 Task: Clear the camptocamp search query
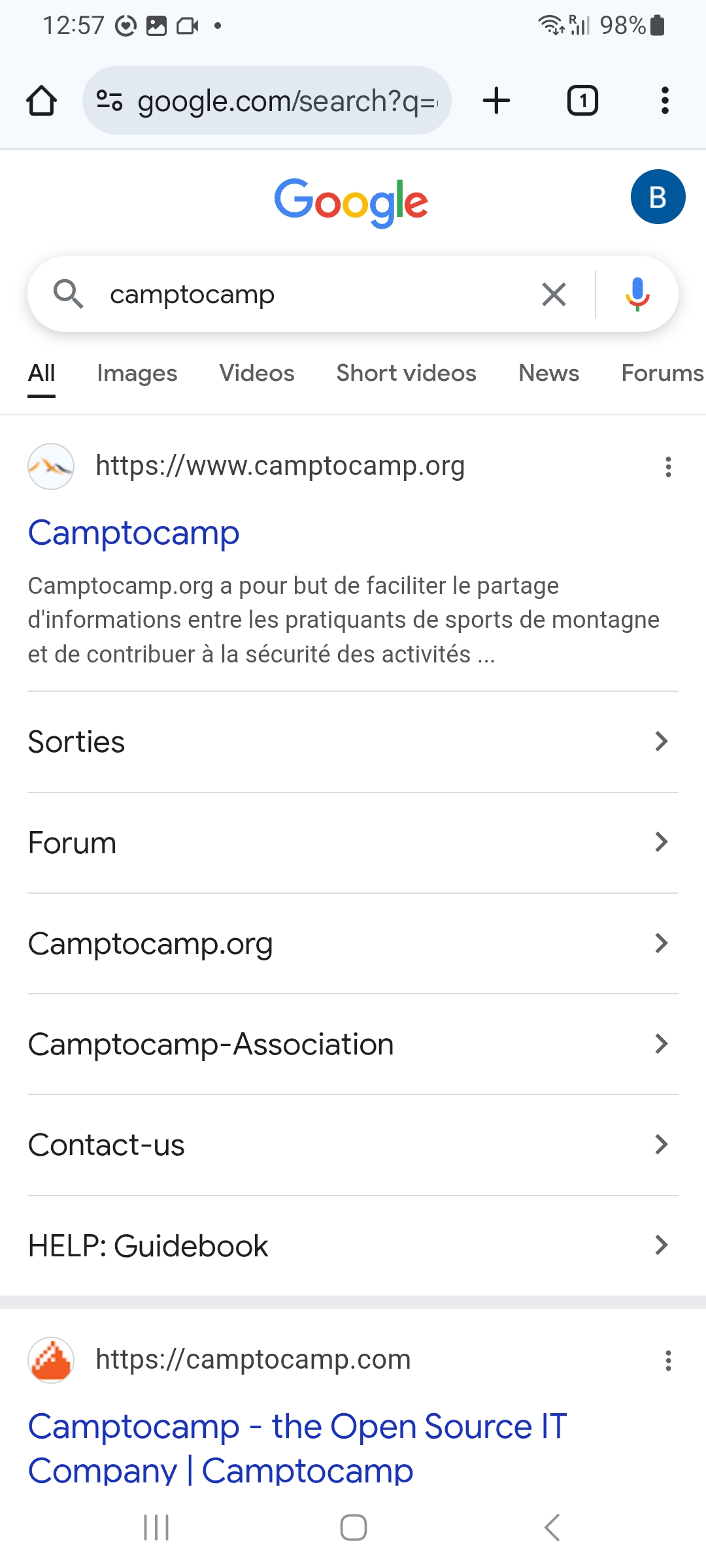(x=554, y=294)
